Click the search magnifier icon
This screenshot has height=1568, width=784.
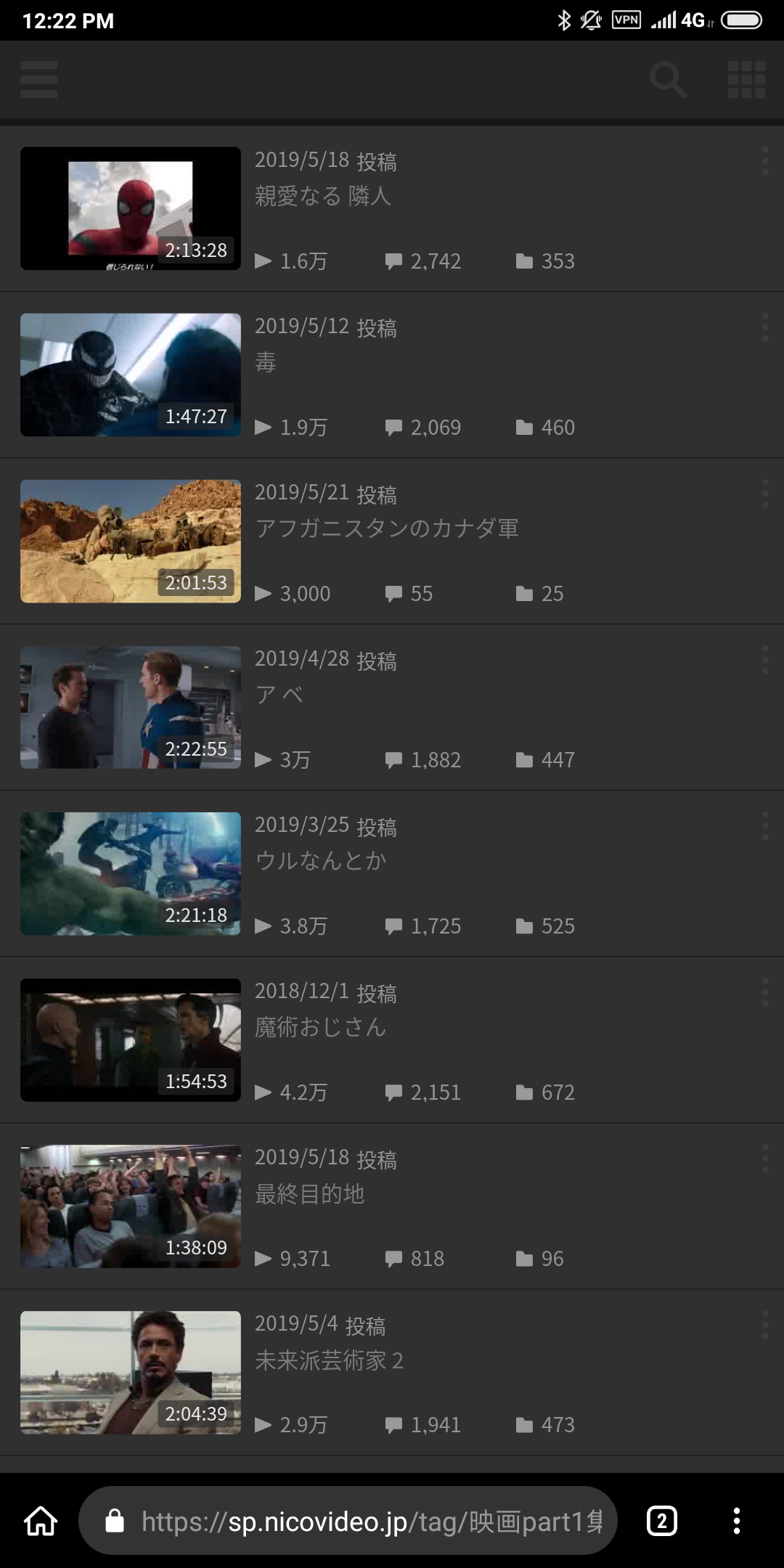click(668, 80)
